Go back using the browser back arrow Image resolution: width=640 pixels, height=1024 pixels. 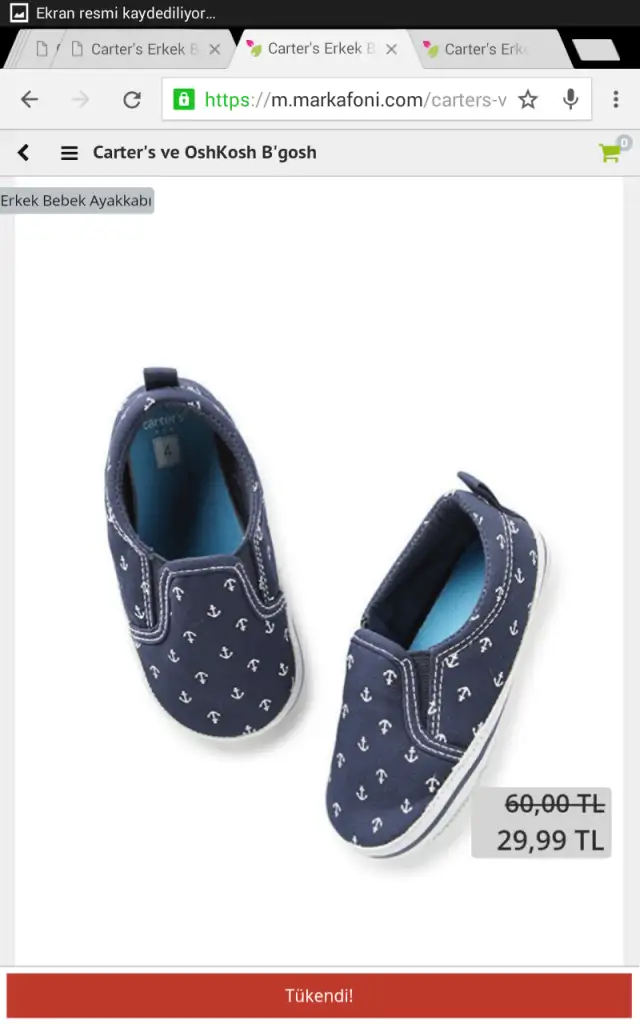29,100
